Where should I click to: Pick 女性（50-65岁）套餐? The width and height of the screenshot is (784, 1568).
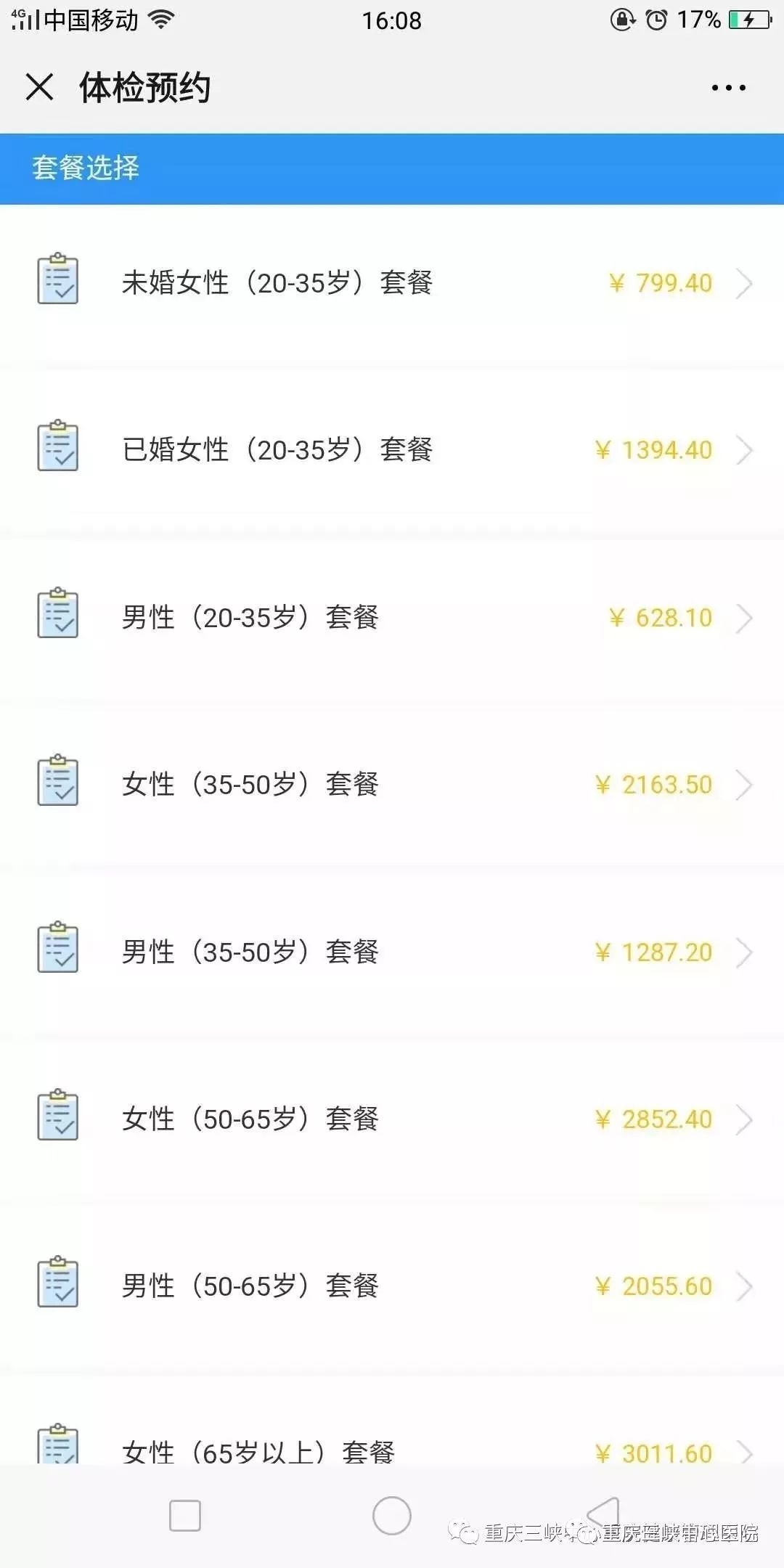click(x=392, y=1119)
